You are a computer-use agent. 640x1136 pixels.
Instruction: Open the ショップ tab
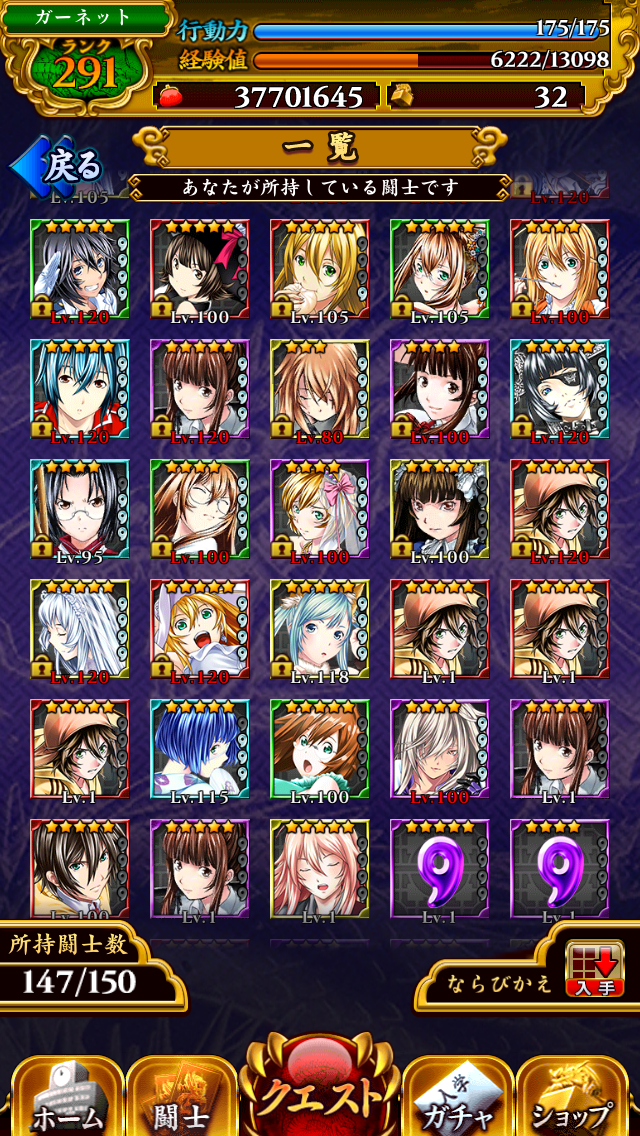pos(573,1097)
